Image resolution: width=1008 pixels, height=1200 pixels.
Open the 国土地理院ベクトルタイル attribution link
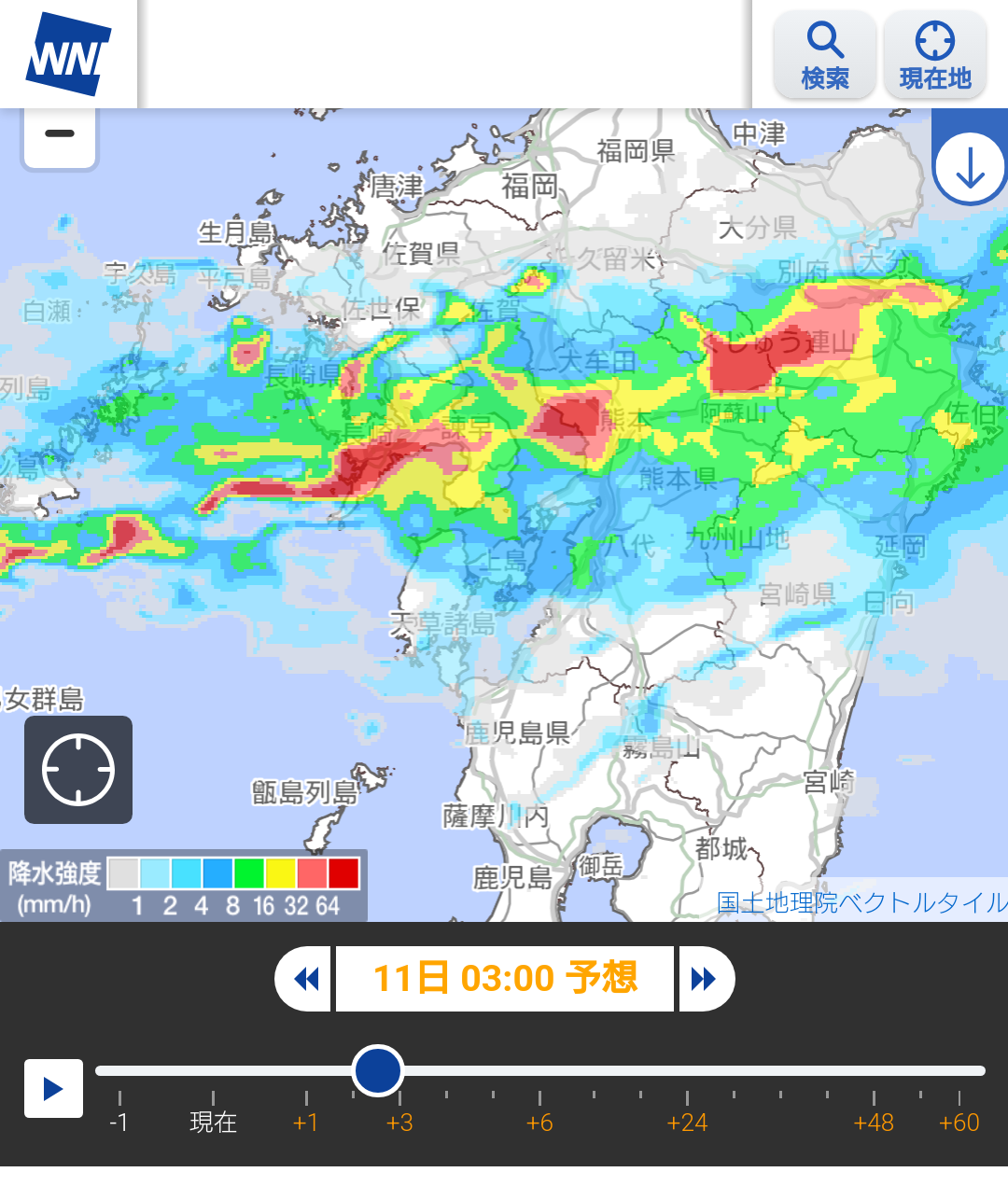pyautogui.click(x=861, y=902)
